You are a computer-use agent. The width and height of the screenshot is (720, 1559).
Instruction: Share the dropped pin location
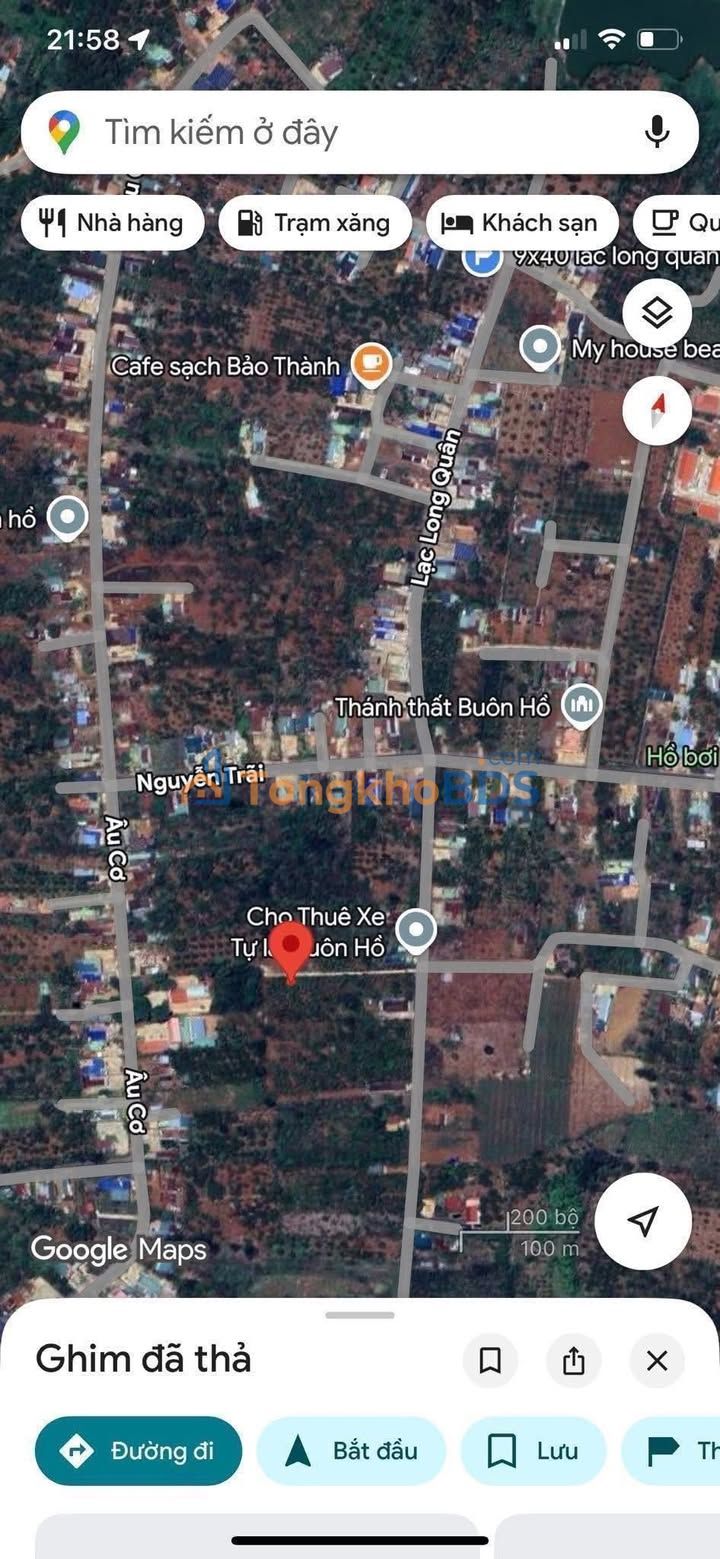pyautogui.click(x=573, y=1360)
